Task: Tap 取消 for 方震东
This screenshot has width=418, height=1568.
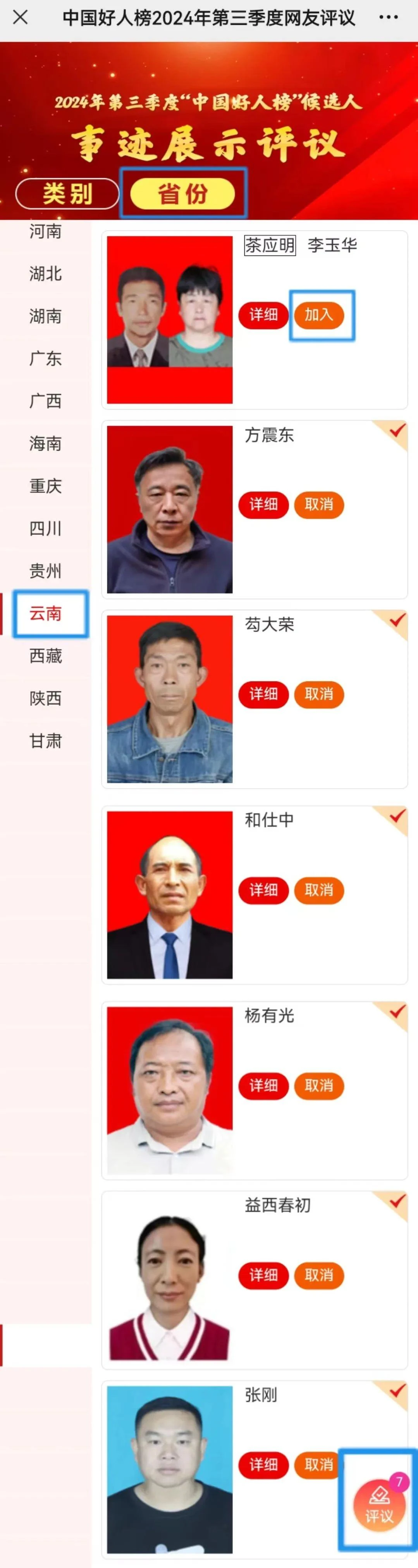Action: pyautogui.click(x=319, y=504)
